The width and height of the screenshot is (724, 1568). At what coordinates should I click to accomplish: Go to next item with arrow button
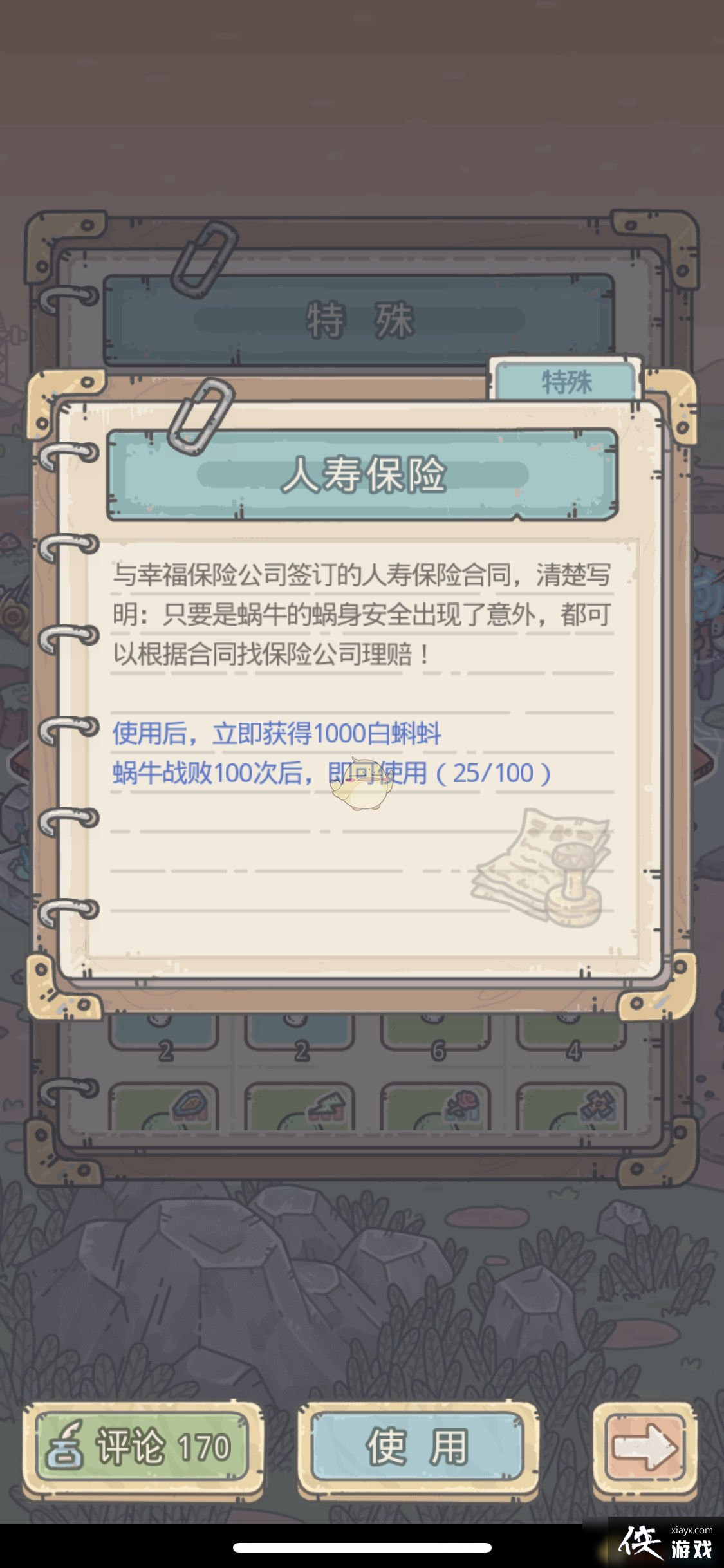point(644,1447)
